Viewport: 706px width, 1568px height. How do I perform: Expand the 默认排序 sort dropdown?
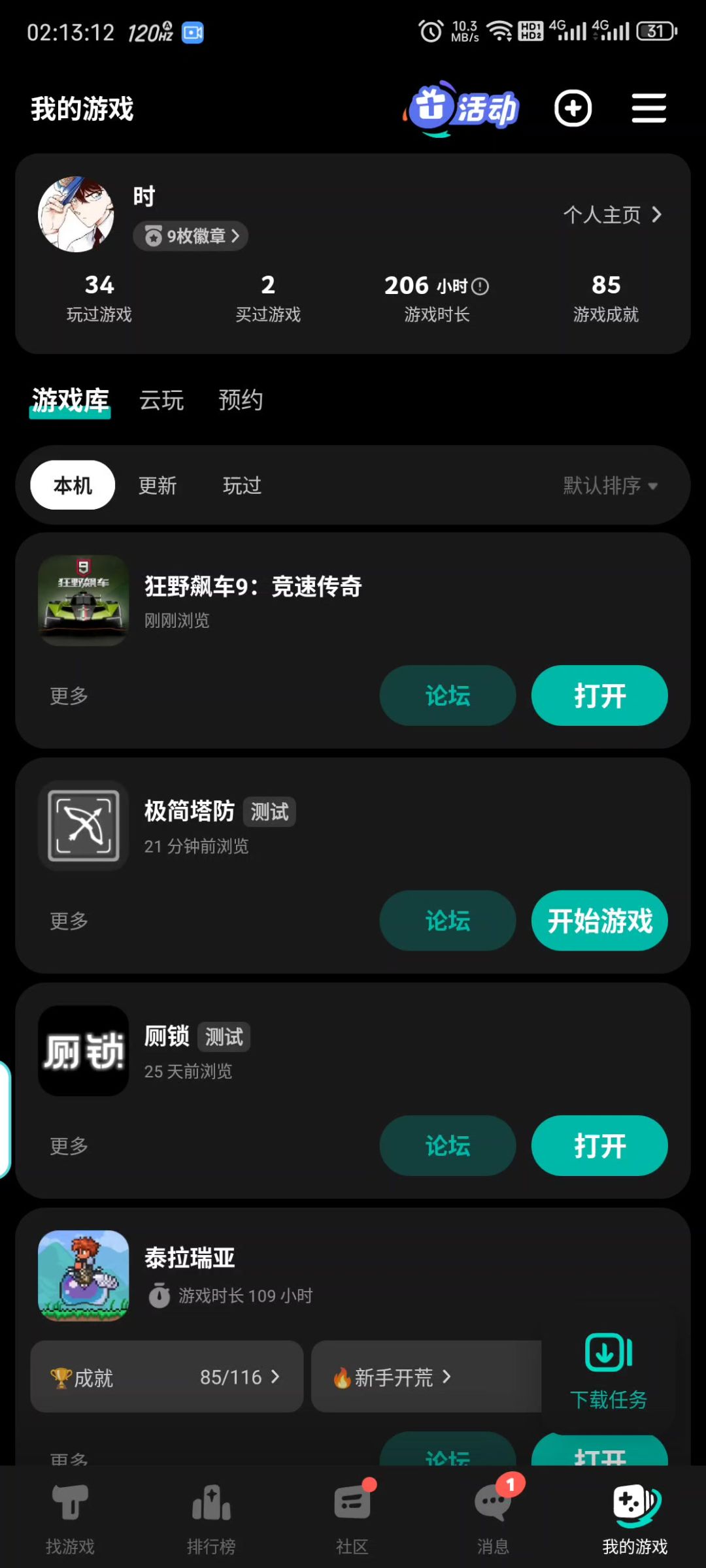(x=610, y=485)
